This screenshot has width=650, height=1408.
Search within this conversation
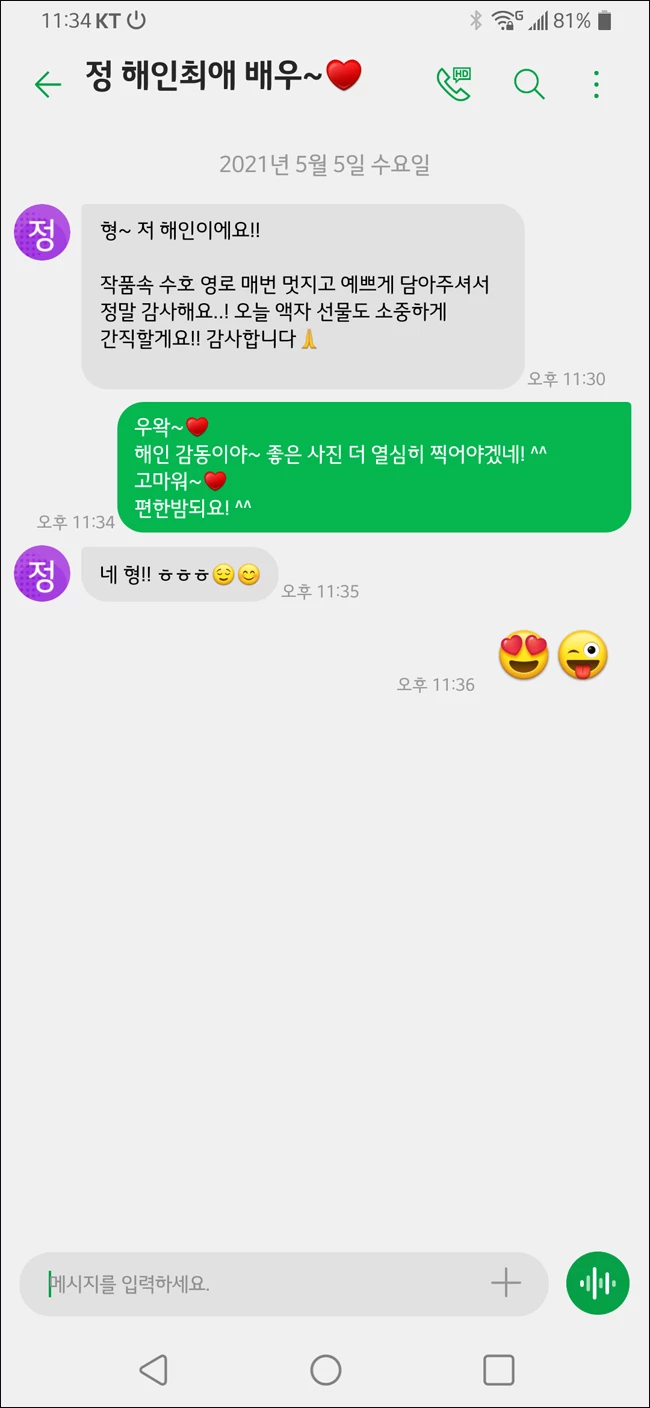pyautogui.click(x=529, y=84)
